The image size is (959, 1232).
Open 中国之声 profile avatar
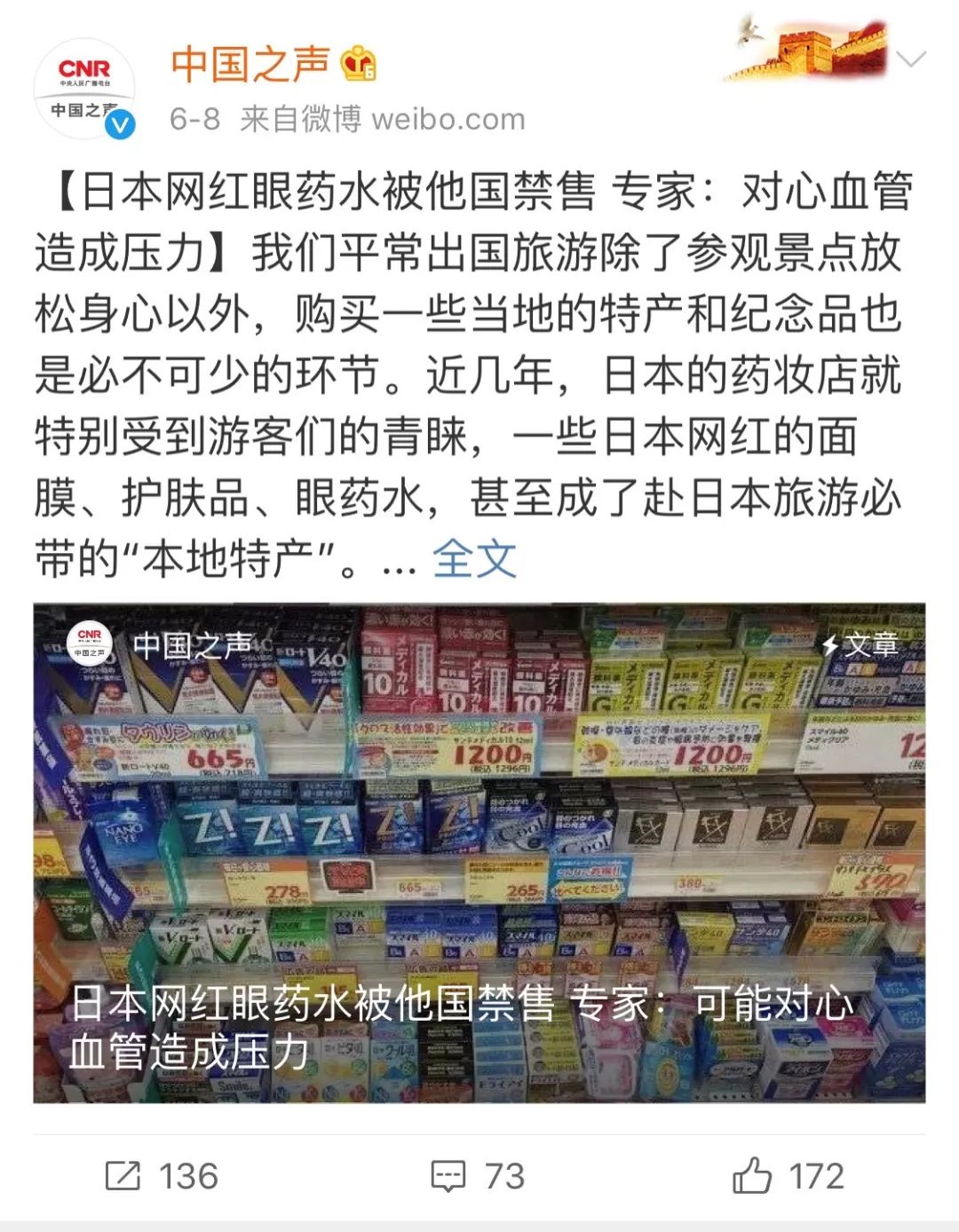84,89
